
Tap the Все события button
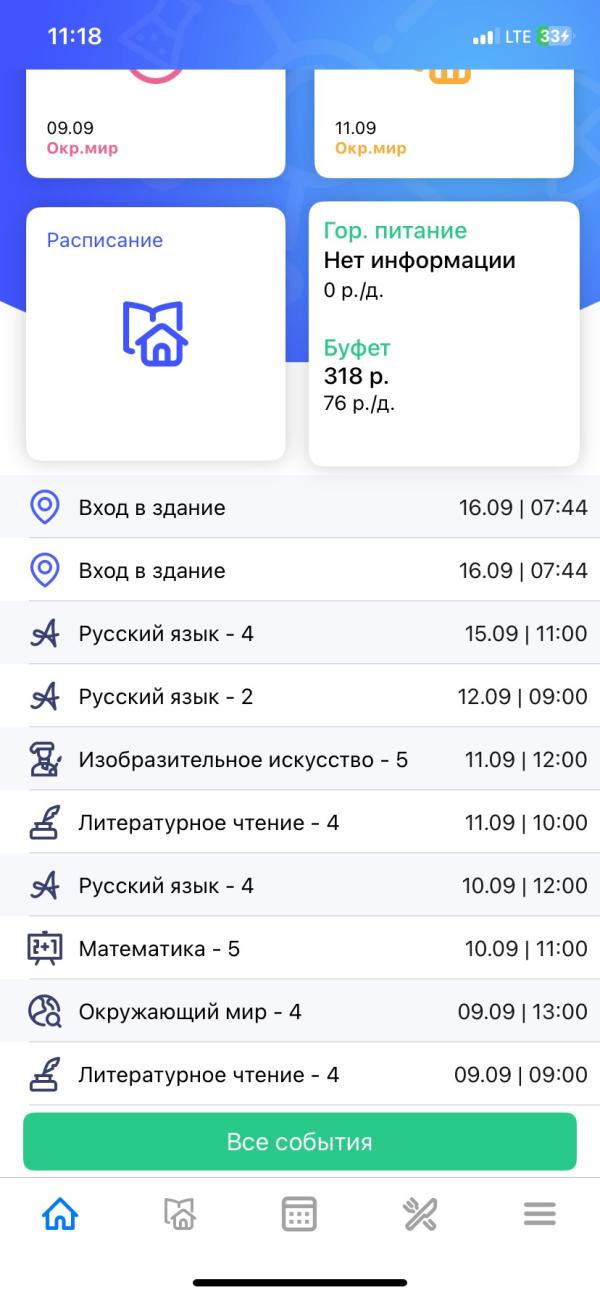(x=300, y=1141)
